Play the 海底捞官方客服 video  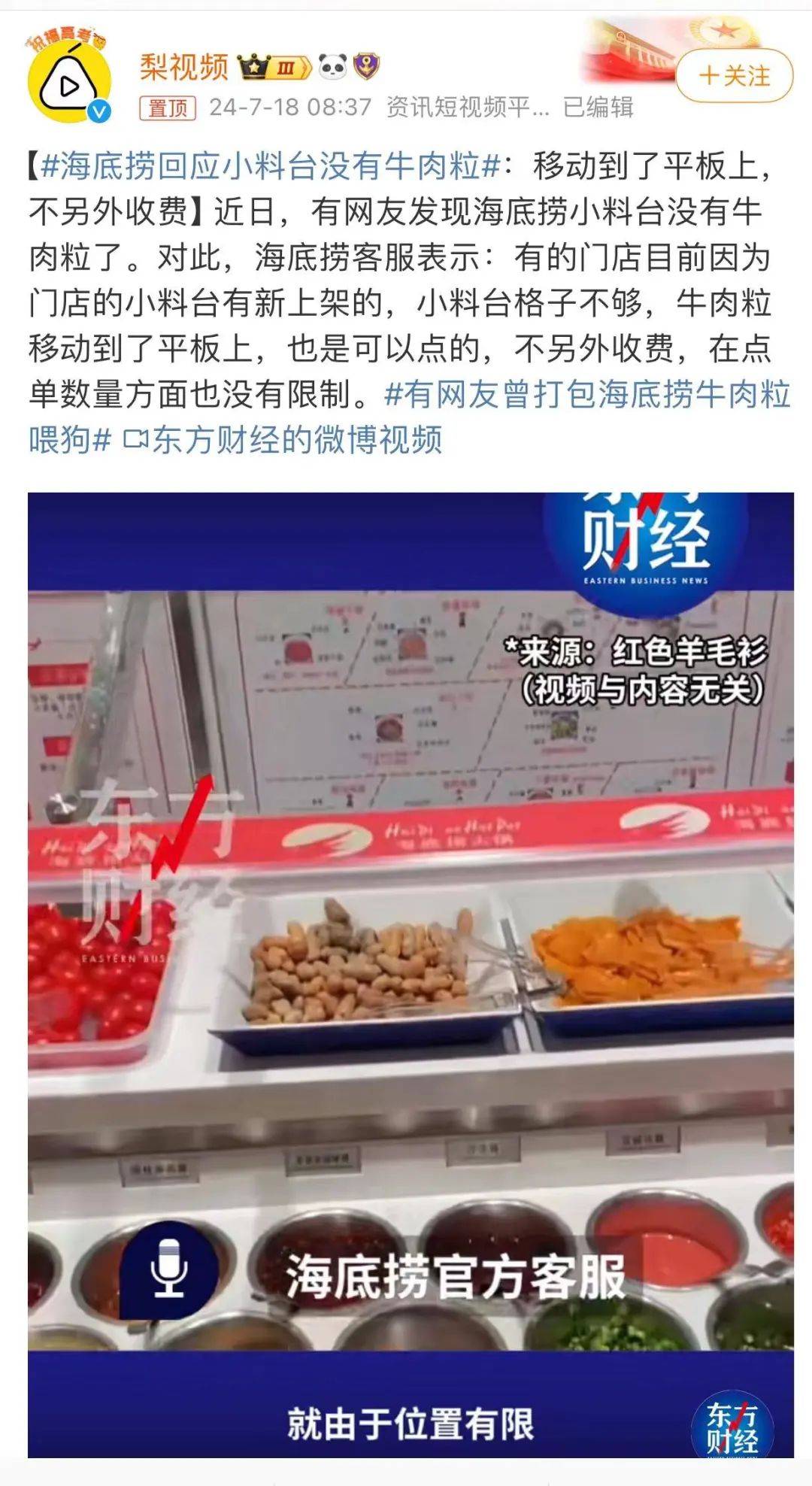(411, 975)
